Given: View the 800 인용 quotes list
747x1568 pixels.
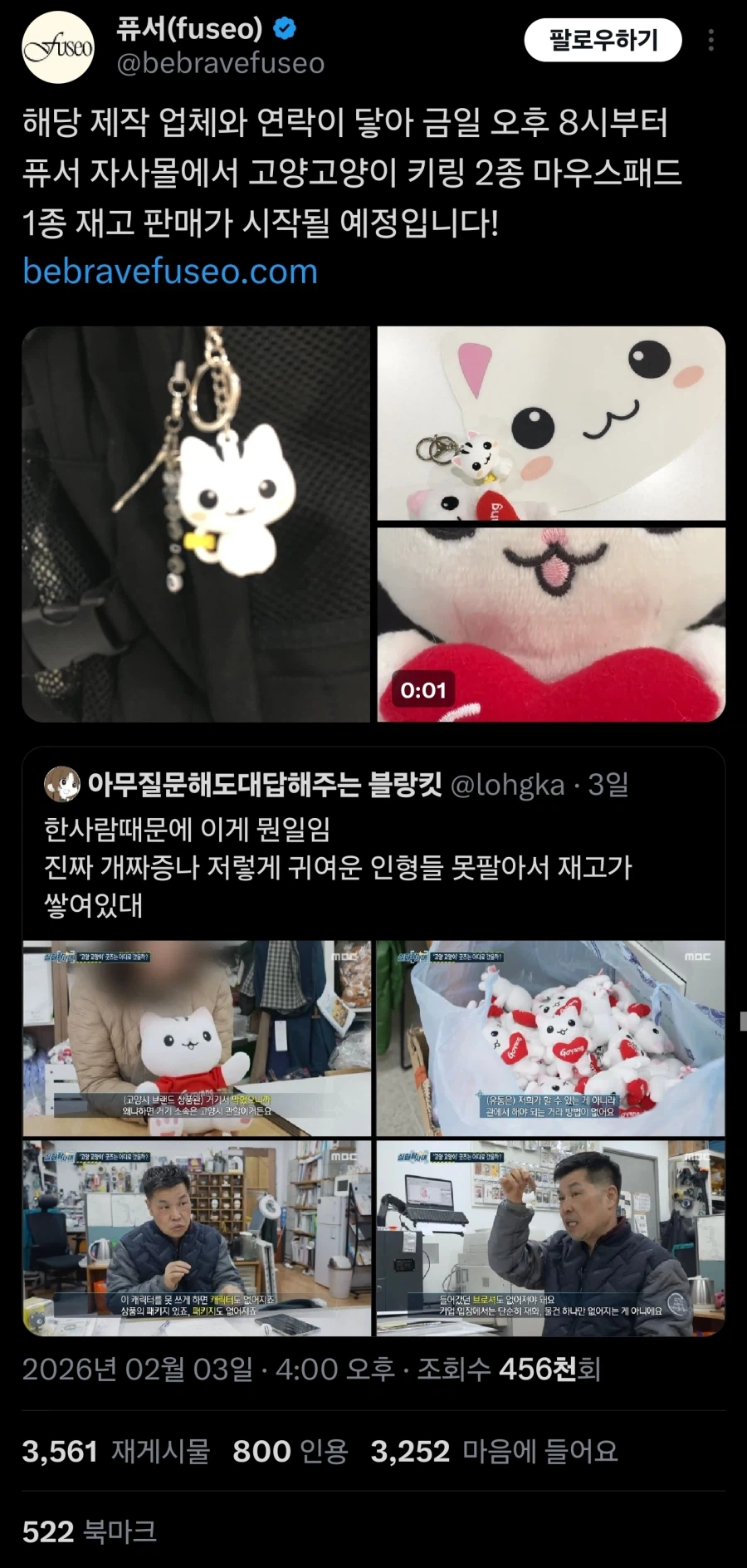Looking at the screenshot, I should (290, 1451).
